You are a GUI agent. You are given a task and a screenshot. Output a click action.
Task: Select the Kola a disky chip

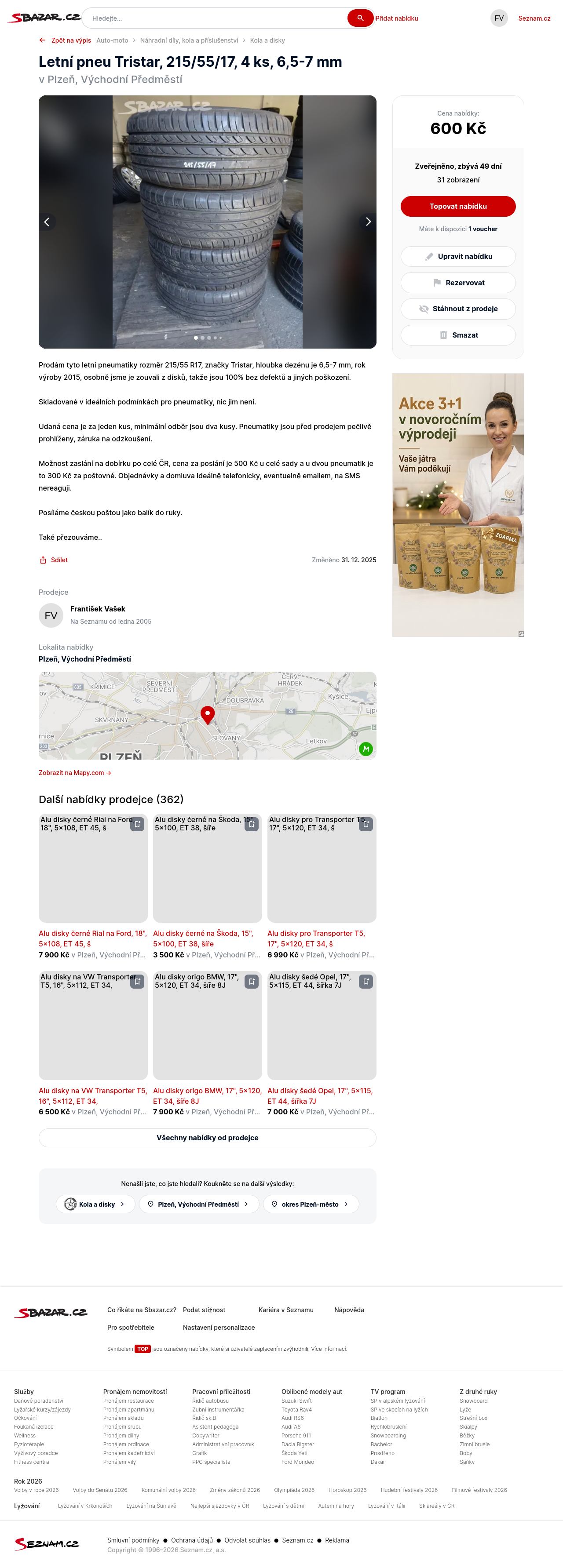[95, 1204]
